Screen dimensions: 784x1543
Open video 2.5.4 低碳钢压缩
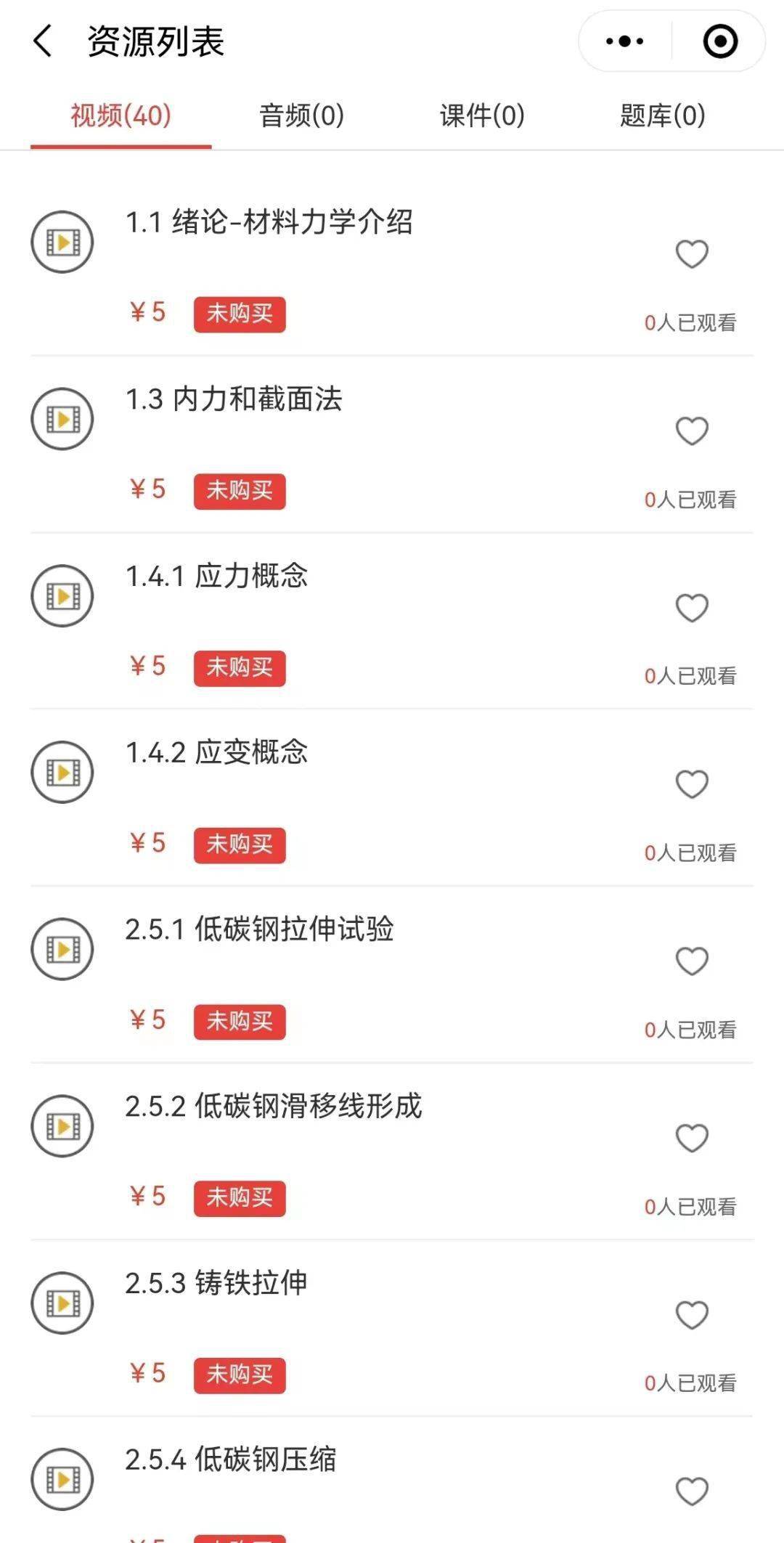pyautogui.click(x=230, y=1459)
